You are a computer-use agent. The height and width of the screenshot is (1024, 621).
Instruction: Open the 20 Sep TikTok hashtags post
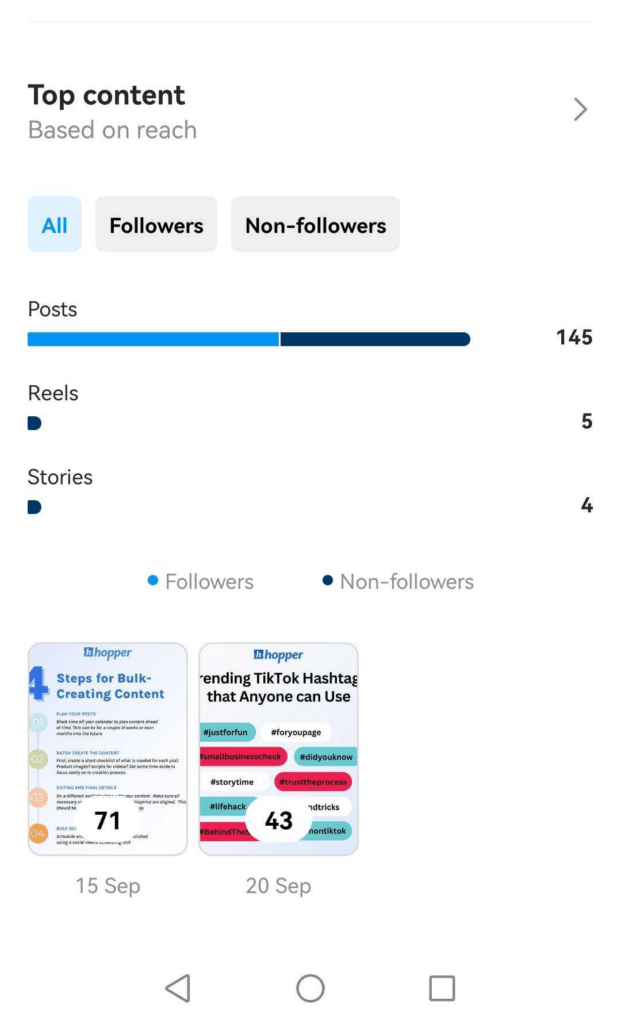[x=278, y=749]
